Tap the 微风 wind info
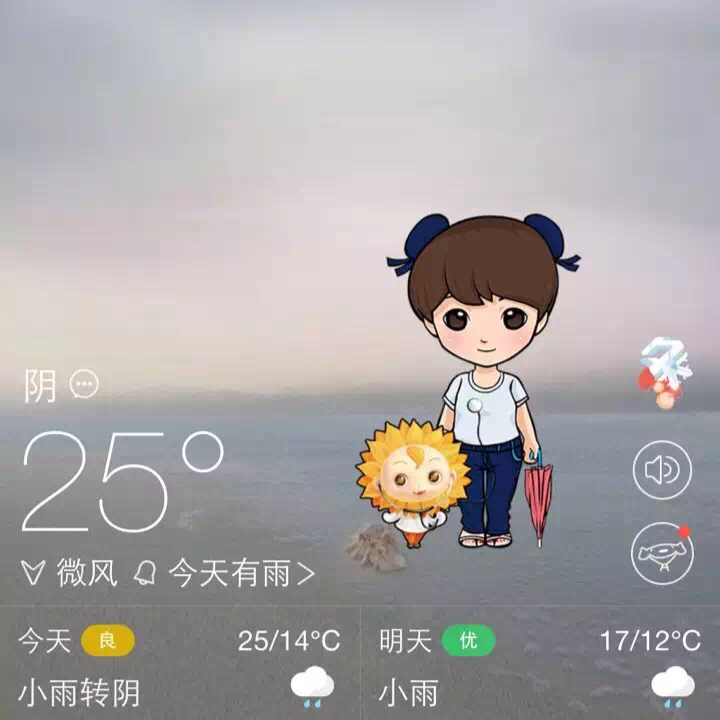Screen dimensions: 720x720 click(x=70, y=573)
